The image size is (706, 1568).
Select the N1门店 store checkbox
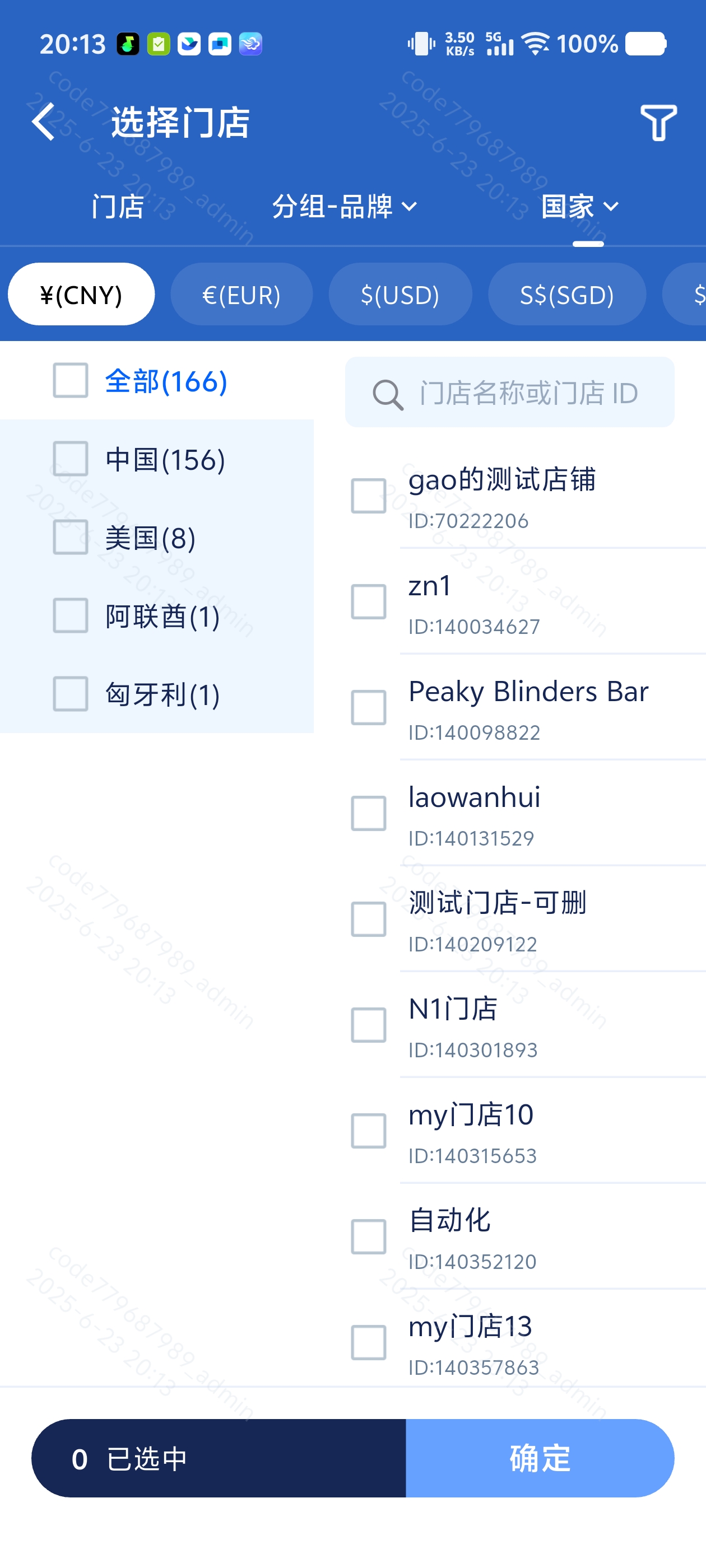(x=369, y=1026)
